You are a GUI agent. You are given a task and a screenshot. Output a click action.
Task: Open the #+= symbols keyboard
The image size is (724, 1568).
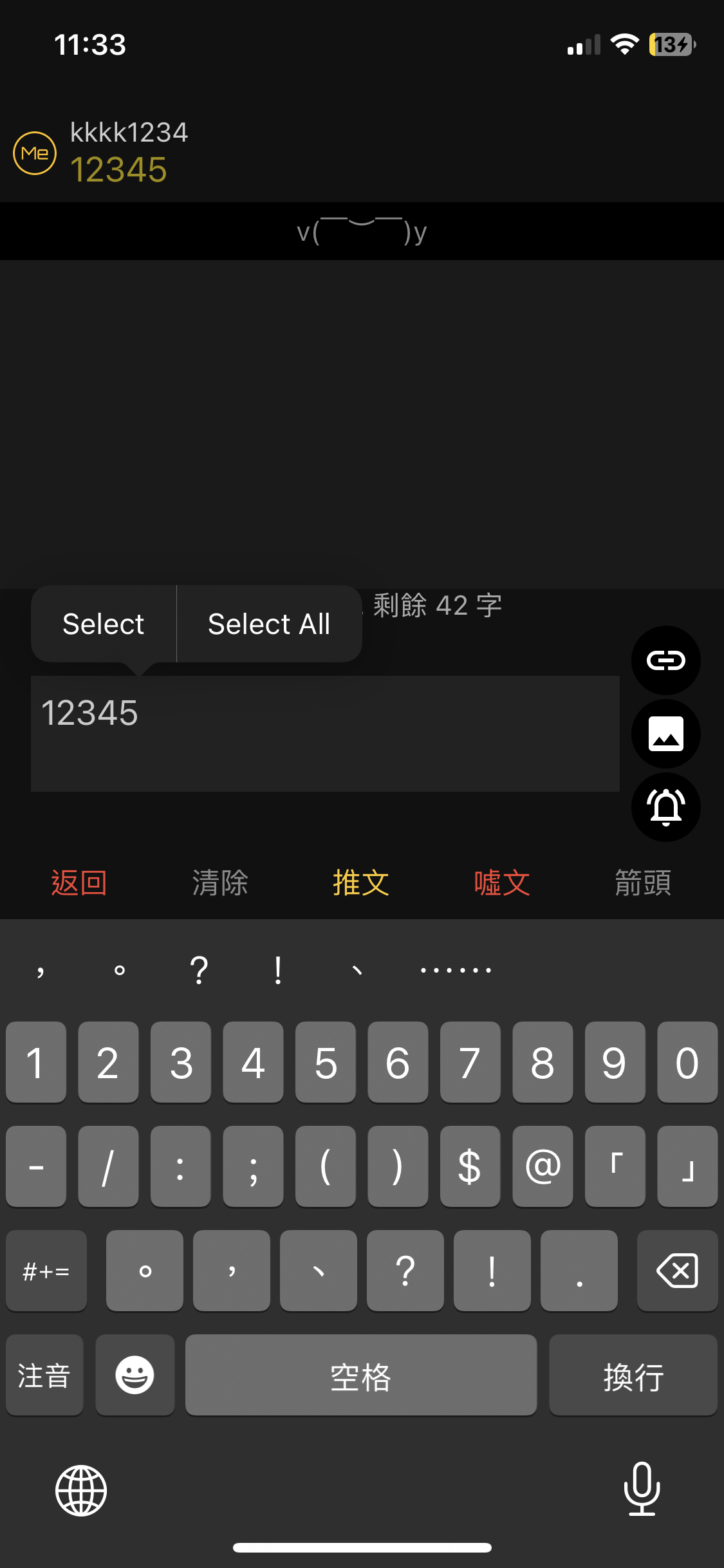(x=46, y=1271)
